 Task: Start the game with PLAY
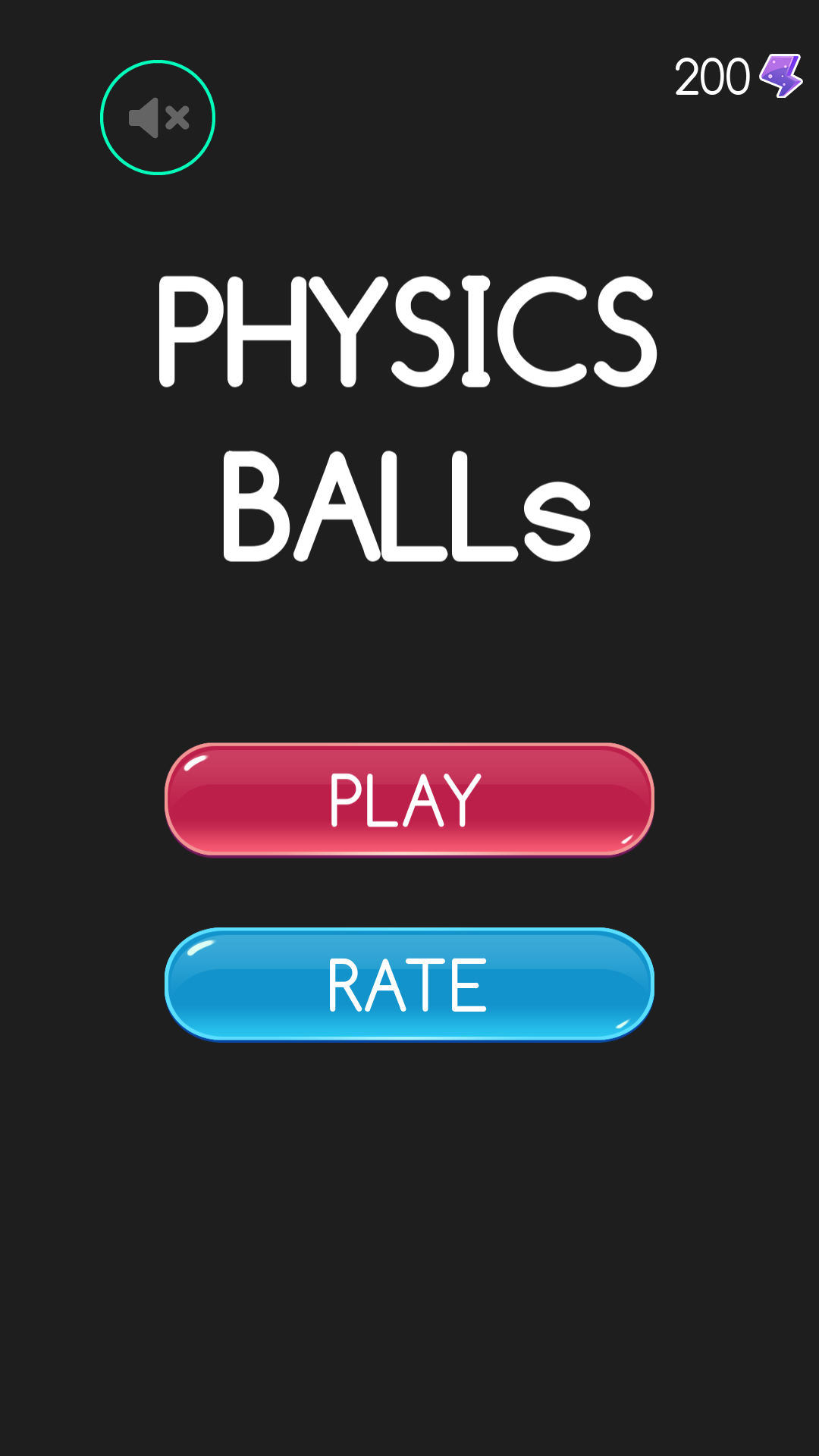point(409,799)
